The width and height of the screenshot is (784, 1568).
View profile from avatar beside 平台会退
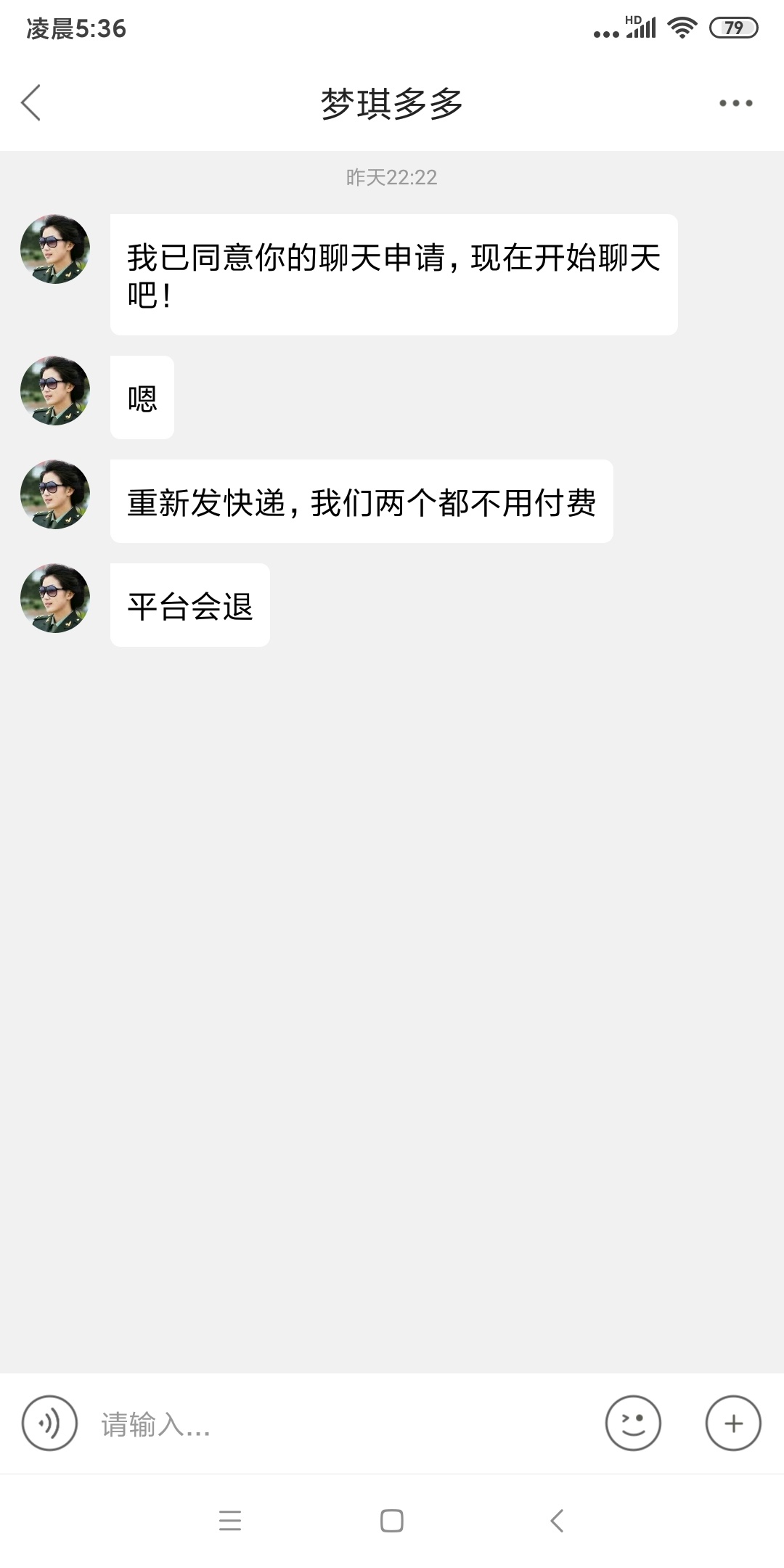coord(55,598)
